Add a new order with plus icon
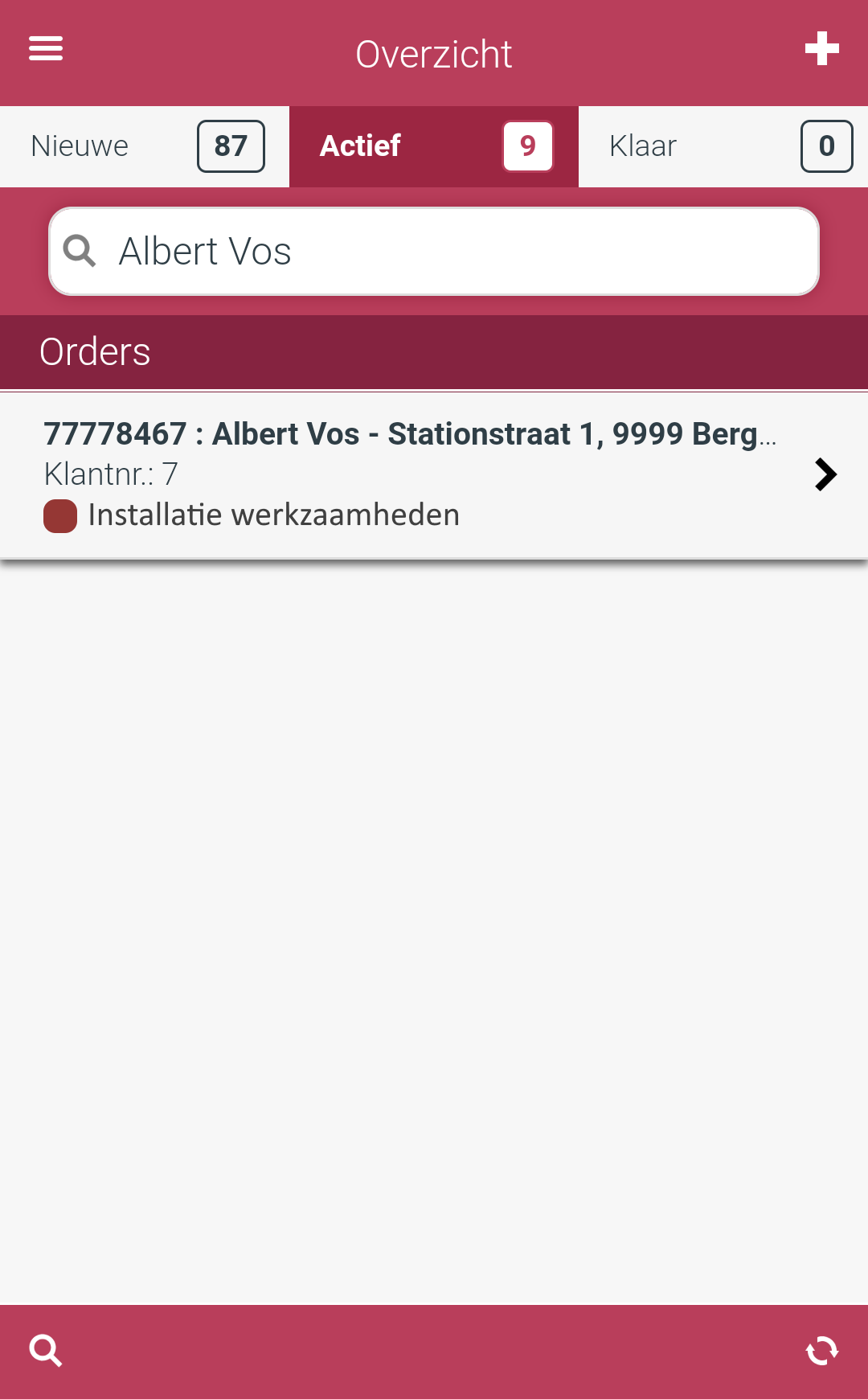Screen dimensions: 868x1399 [x=822, y=49]
